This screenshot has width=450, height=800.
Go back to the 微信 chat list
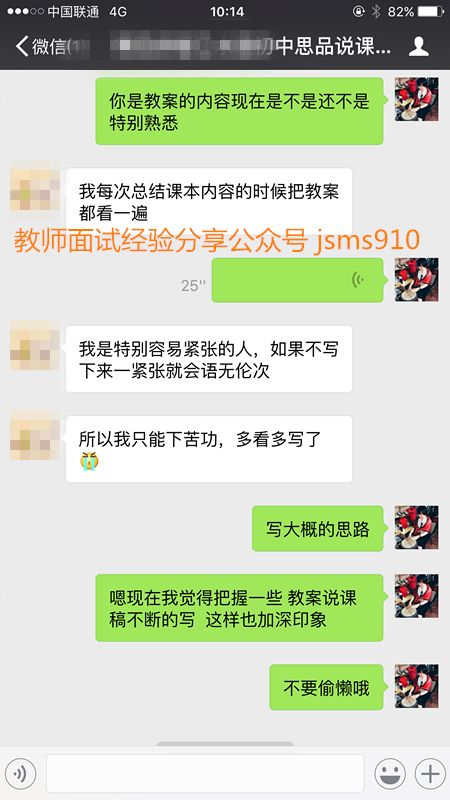(x=42, y=46)
